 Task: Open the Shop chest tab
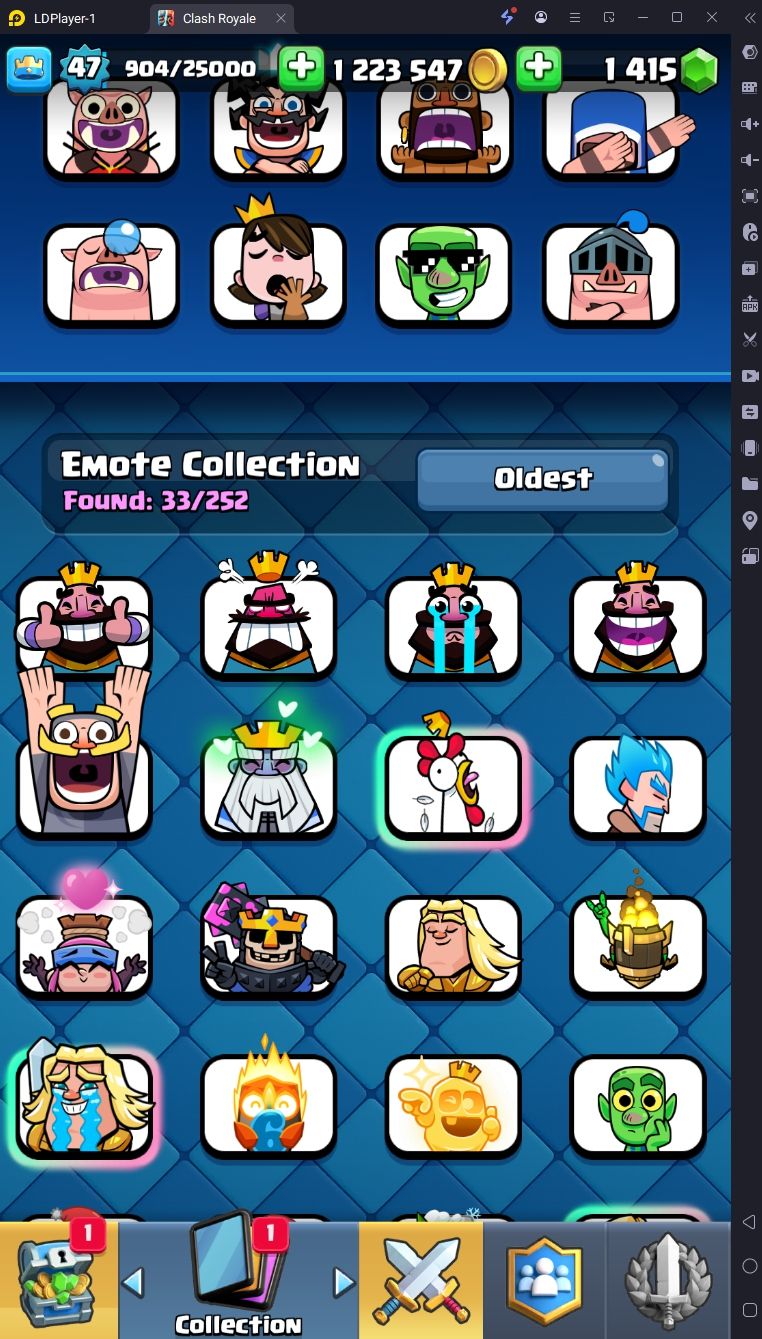[58, 1280]
